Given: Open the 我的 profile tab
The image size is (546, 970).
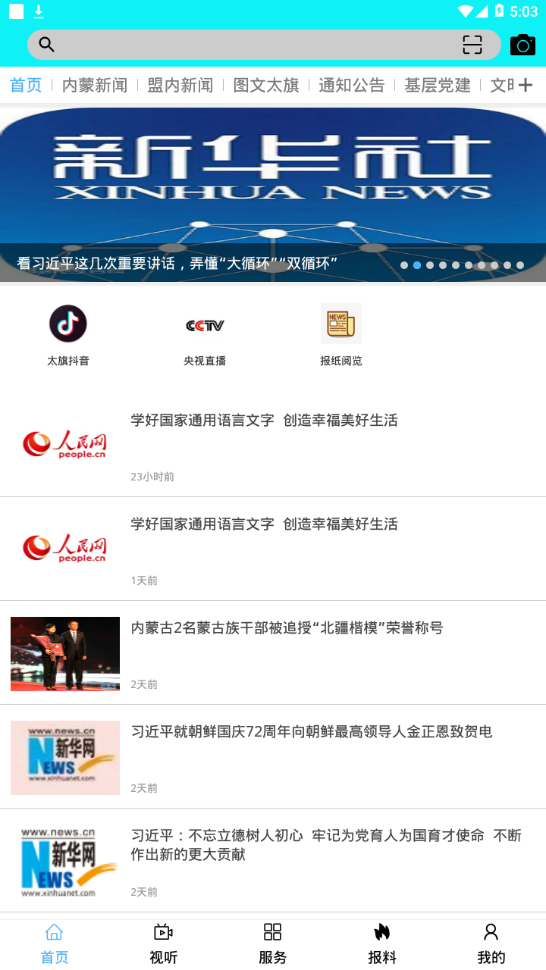Looking at the screenshot, I should (x=491, y=944).
